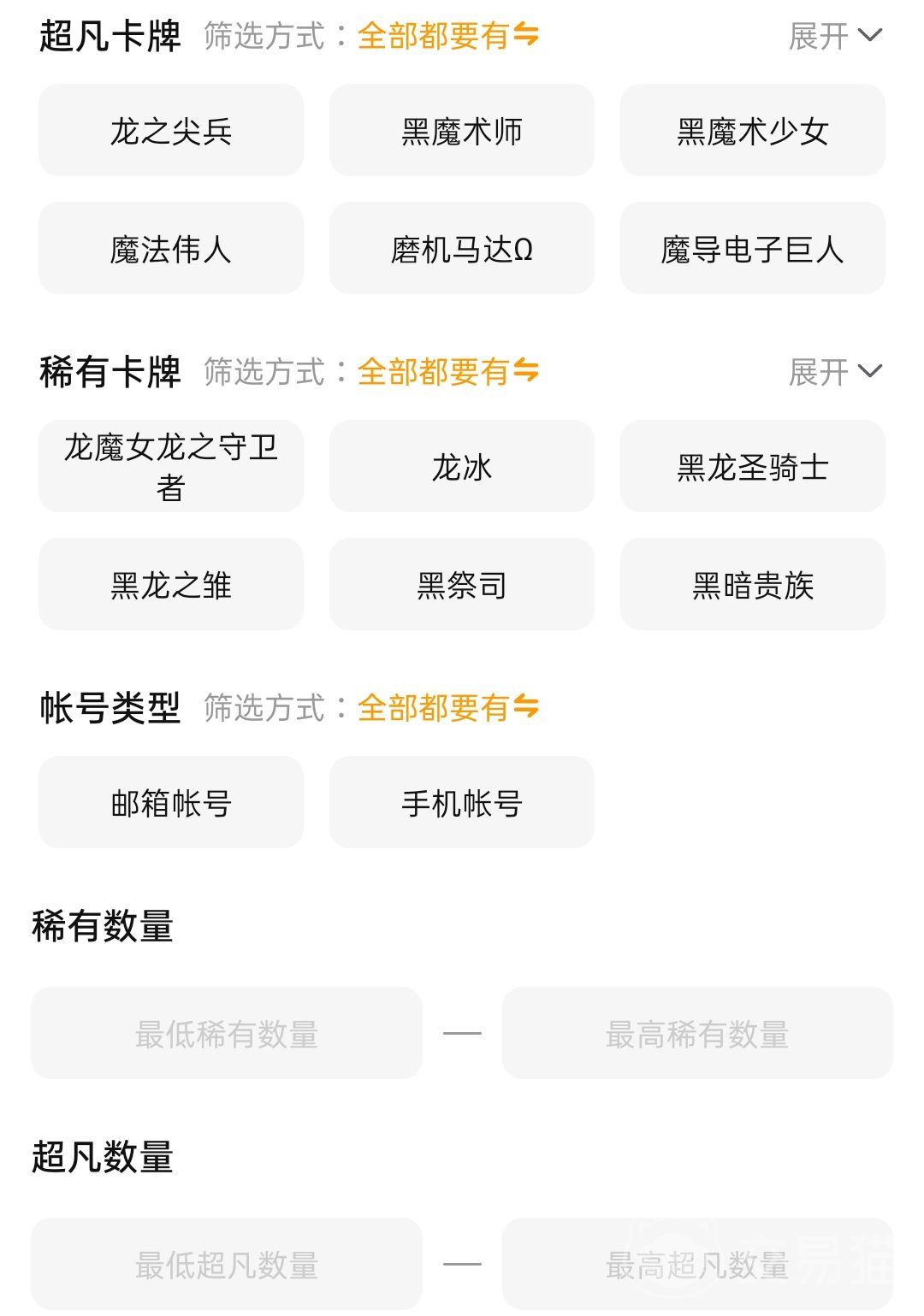Toggle the 超凡卡牌 filter mode 全部都要有
The width and height of the screenshot is (924, 1316).
point(448,36)
